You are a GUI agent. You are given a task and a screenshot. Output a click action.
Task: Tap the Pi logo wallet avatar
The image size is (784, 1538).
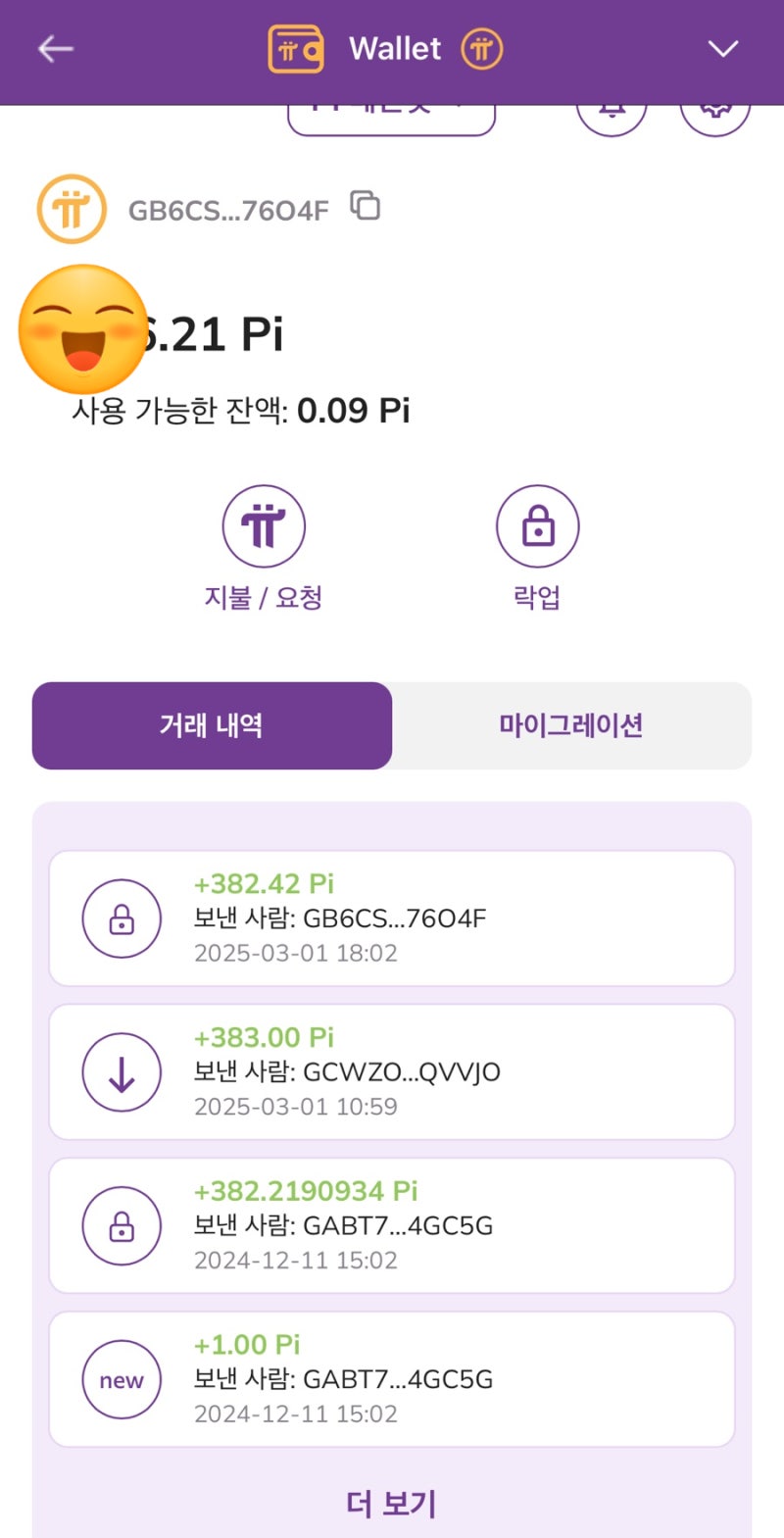[69, 208]
